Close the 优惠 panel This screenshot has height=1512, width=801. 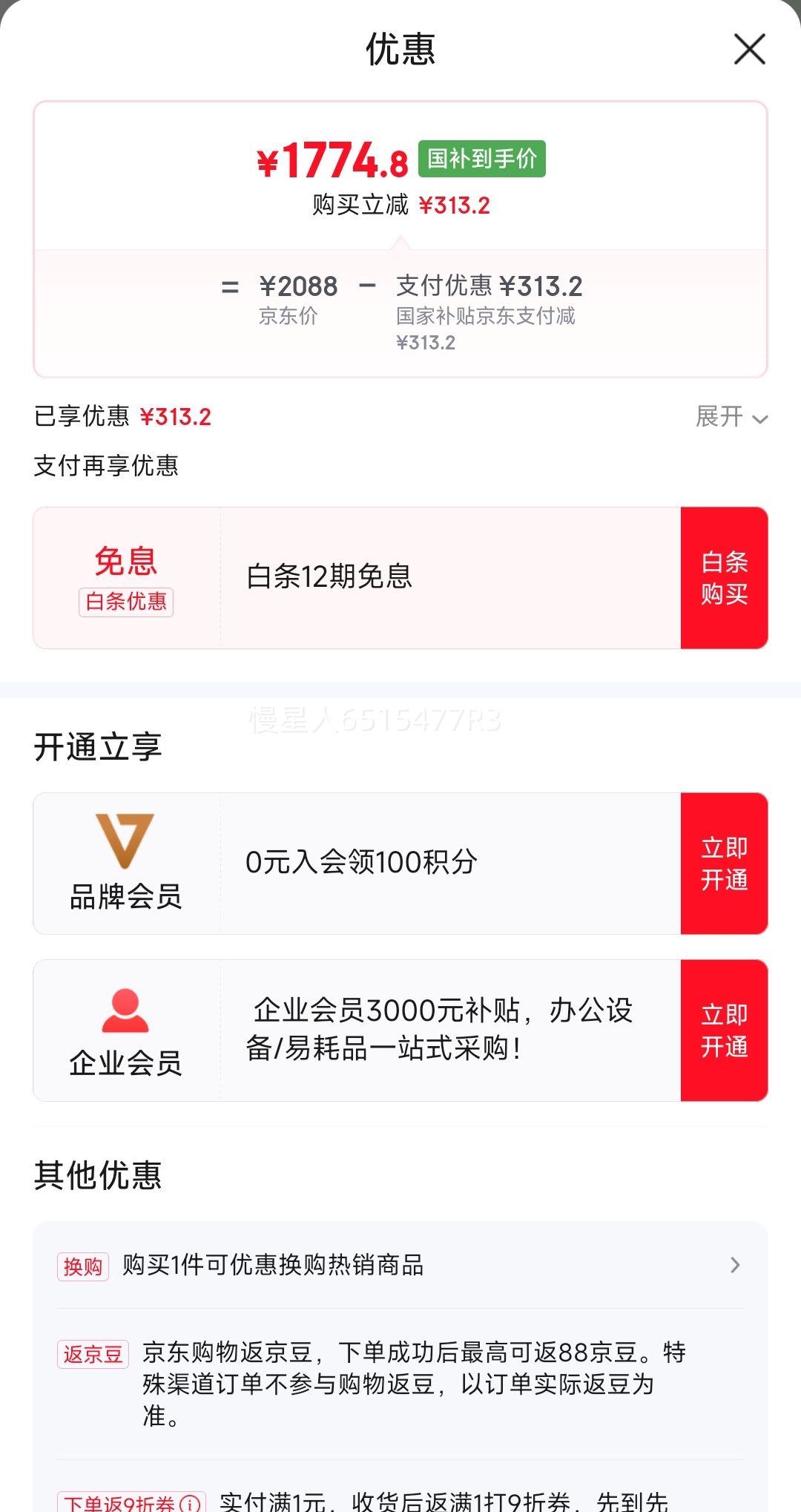pos(749,50)
